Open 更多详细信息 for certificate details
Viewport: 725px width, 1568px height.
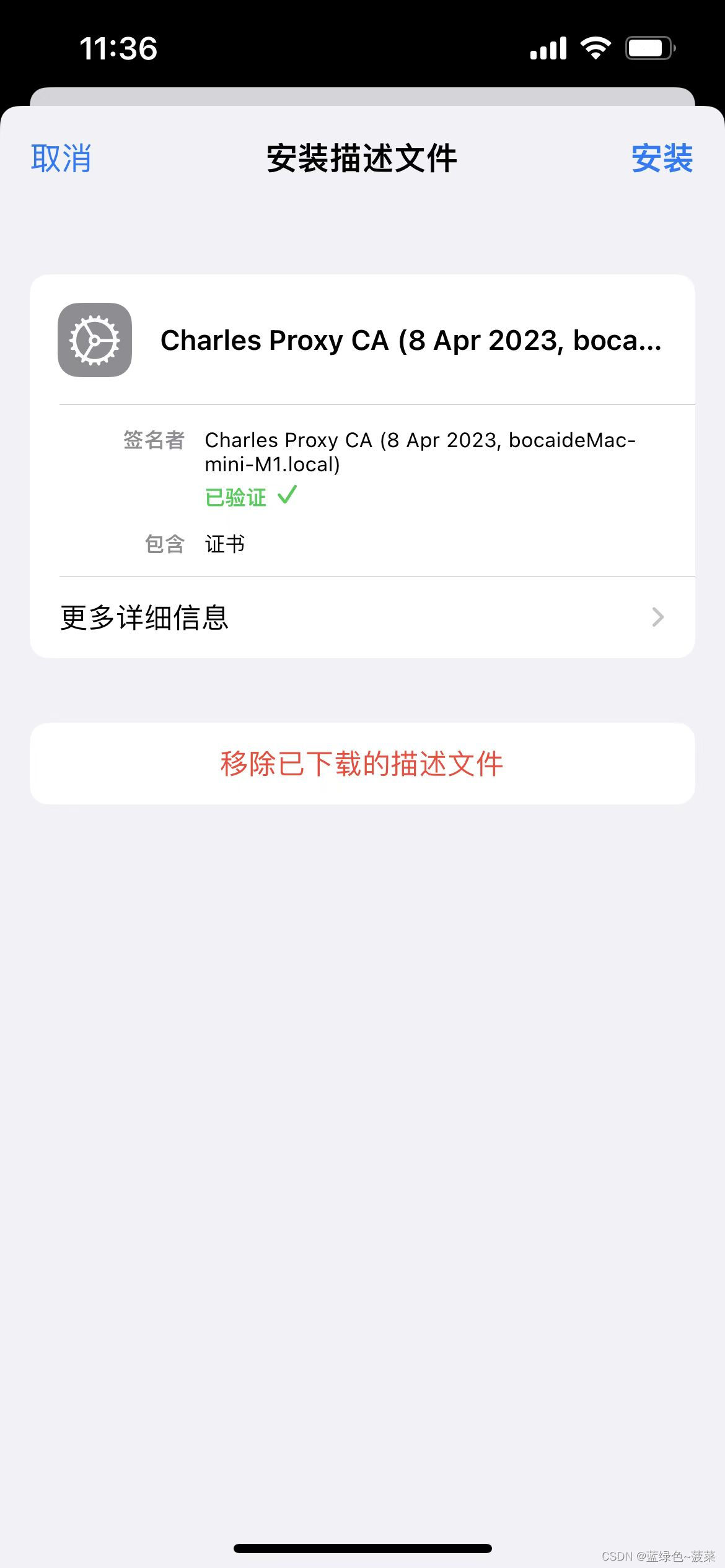pos(362,617)
